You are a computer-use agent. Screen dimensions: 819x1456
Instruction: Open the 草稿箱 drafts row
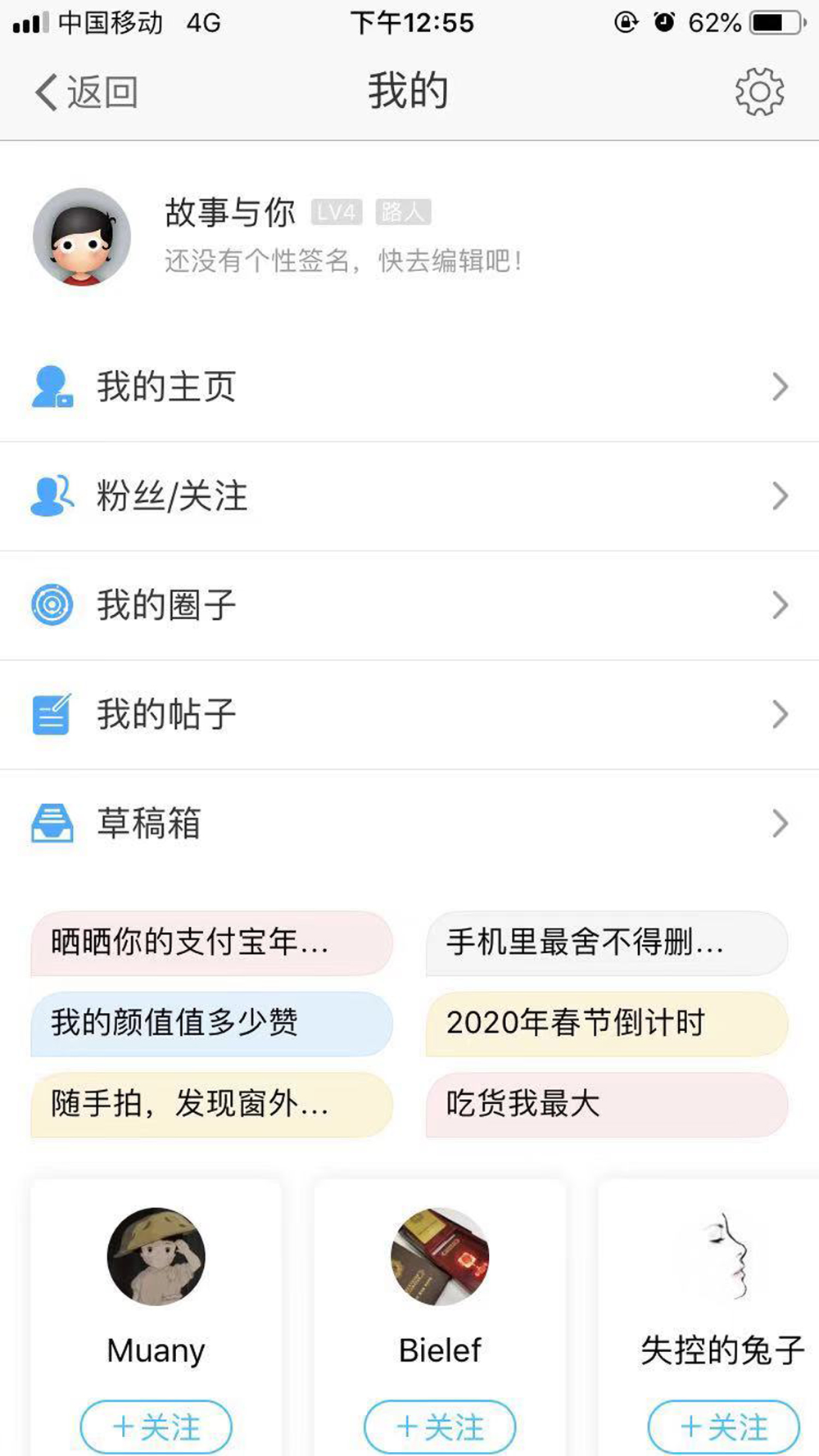(x=409, y=823)
